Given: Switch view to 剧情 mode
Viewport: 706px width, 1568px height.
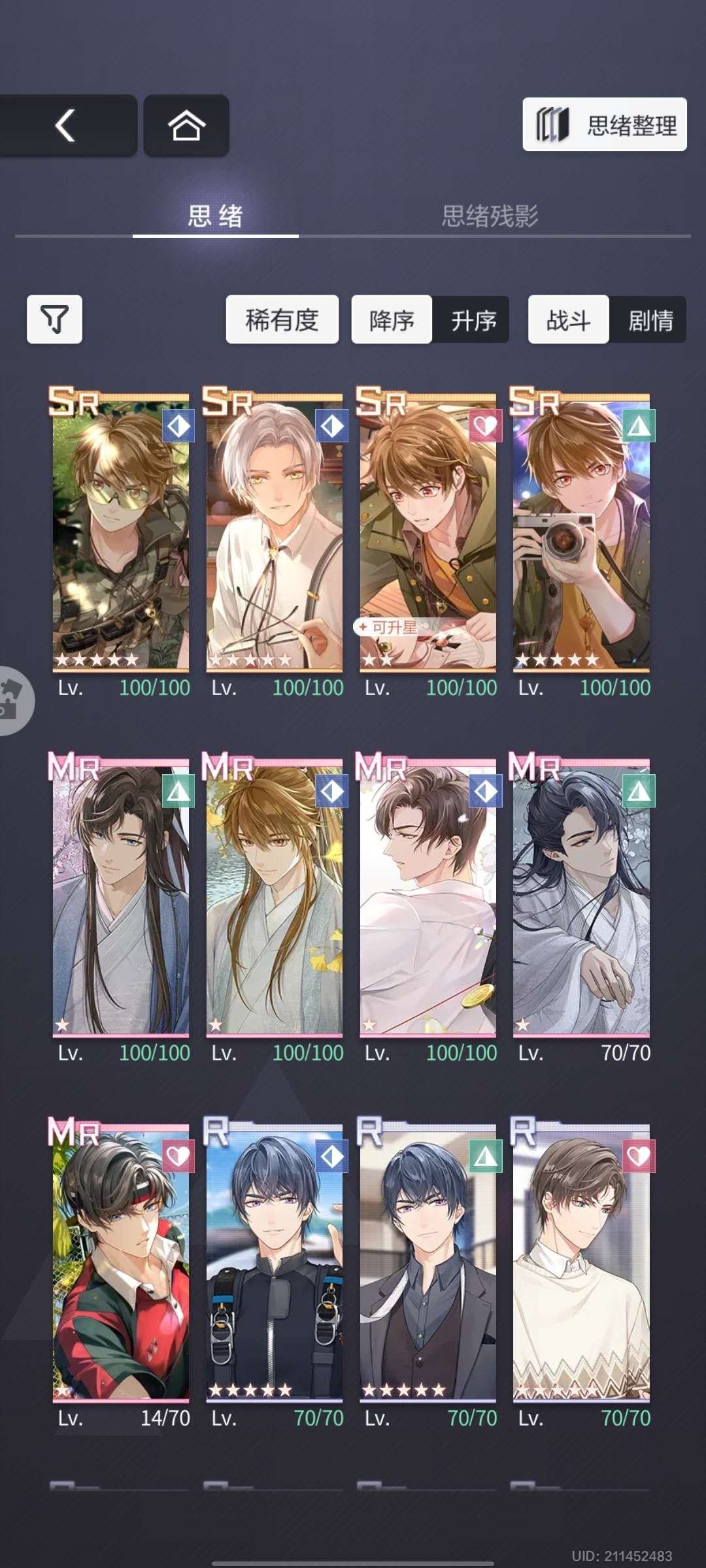Looking at the screenshot, I should (x=649, y=320).
